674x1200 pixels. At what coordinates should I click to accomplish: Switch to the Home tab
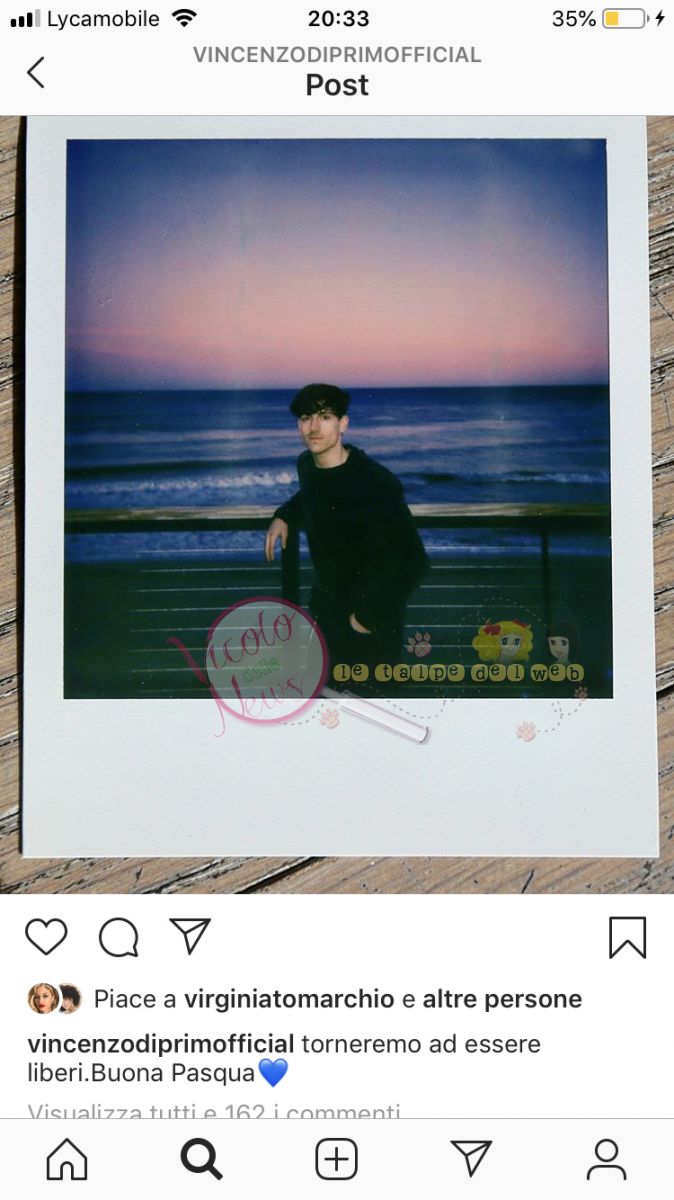tap(67, 1160)
